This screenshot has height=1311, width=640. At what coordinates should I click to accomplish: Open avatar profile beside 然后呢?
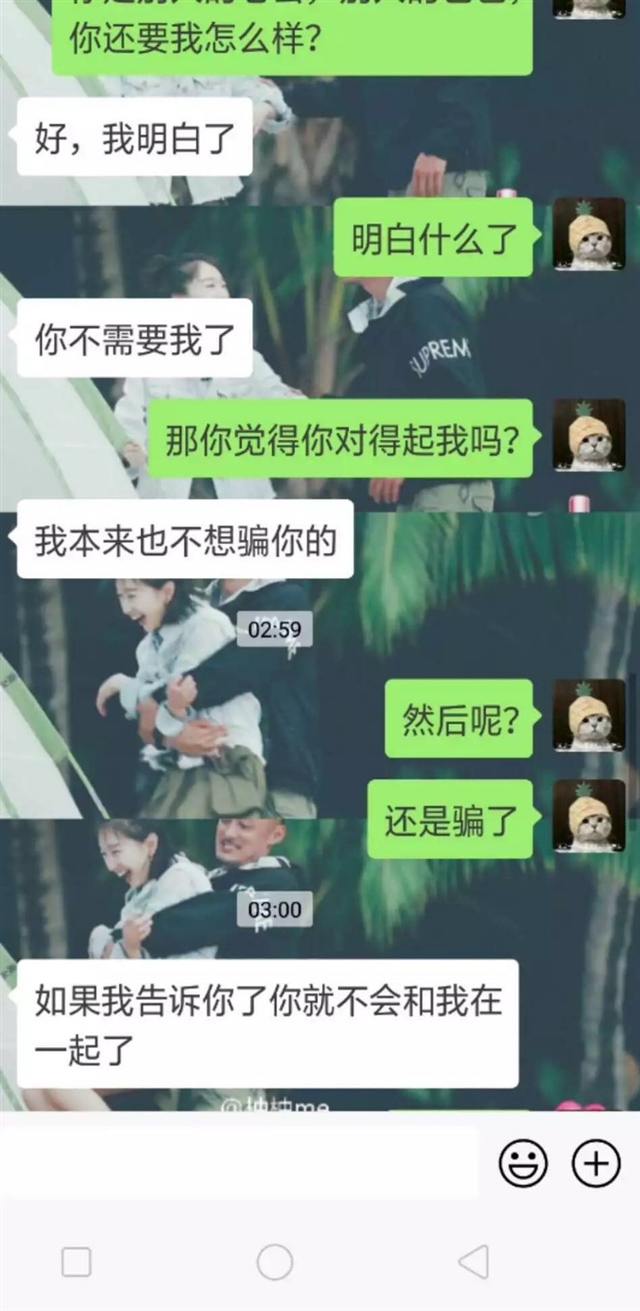(x=588, y=715)
